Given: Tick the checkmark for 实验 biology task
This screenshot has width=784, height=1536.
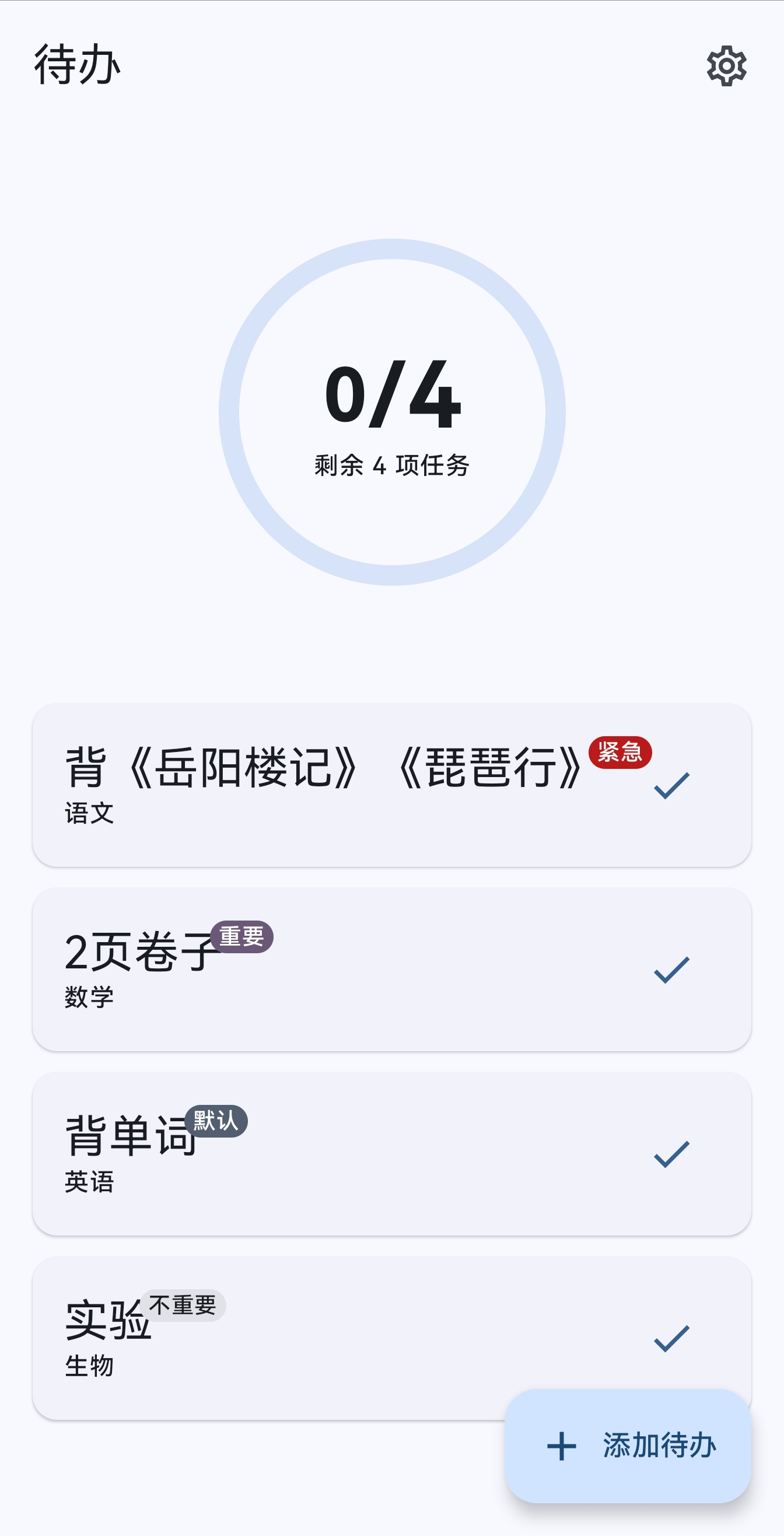Looking at the screenshot, I should click(671, 1338).
